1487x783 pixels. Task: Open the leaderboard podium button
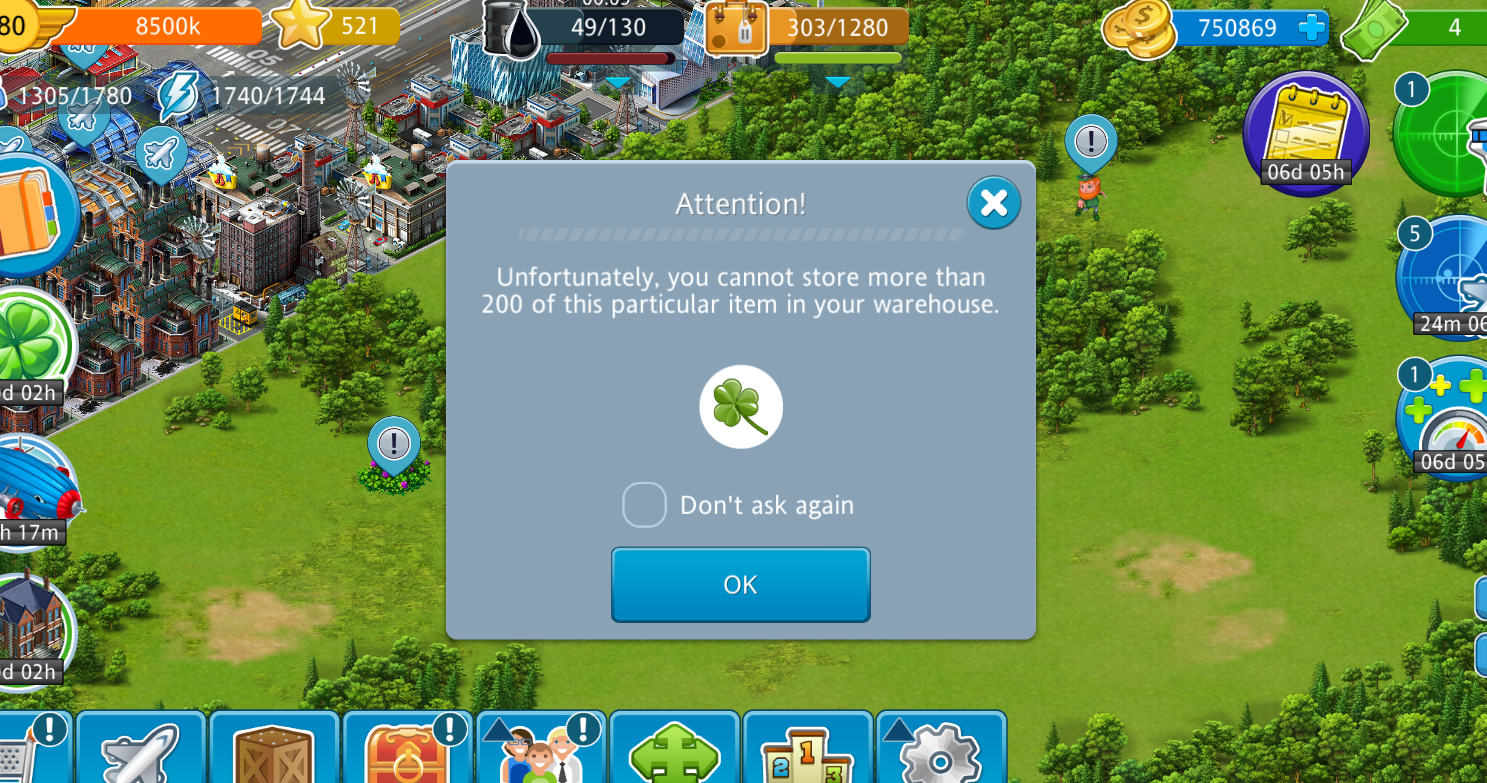pyautogui.click(x=807, y=752)
